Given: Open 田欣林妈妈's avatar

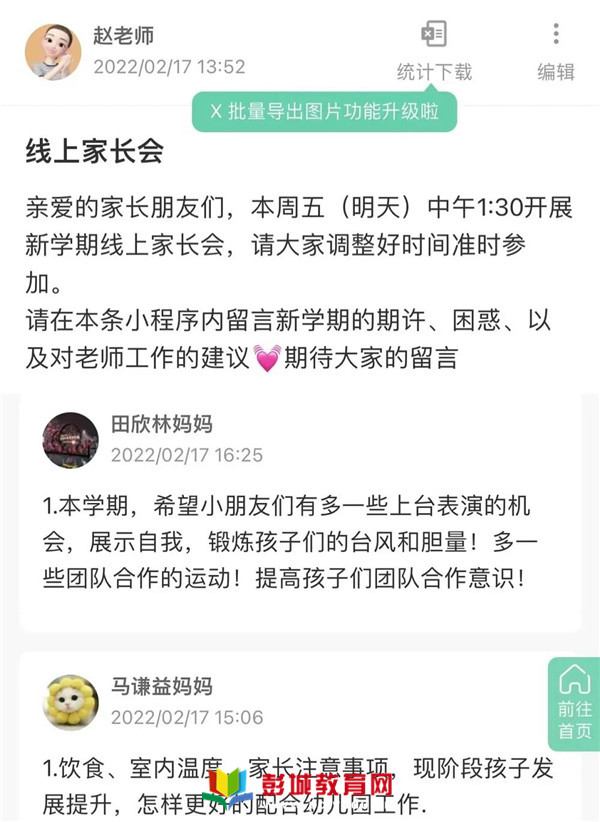Looking at the screenshot, I should (x=70, y=440).
